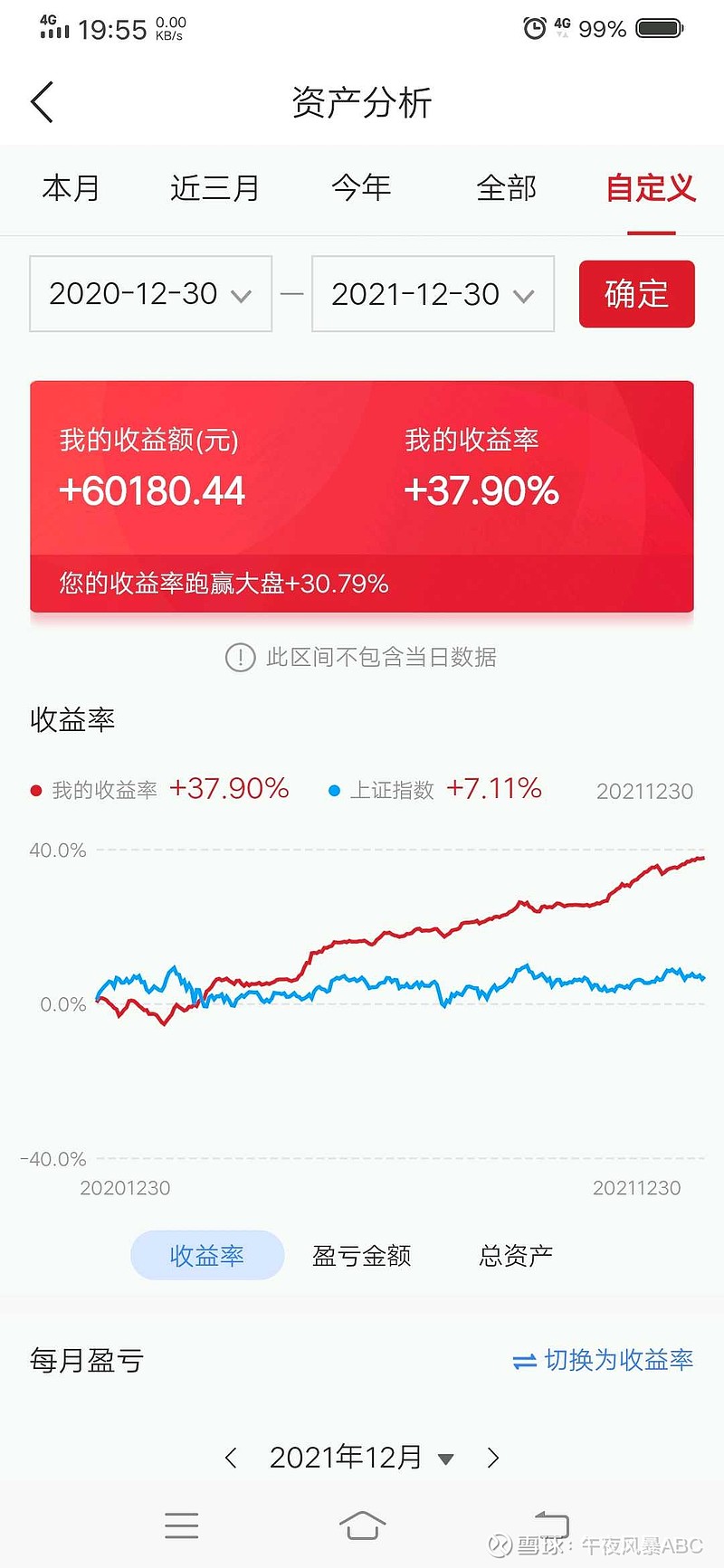
Task: Select the 自定义 tab
Action: pos(651,188)
